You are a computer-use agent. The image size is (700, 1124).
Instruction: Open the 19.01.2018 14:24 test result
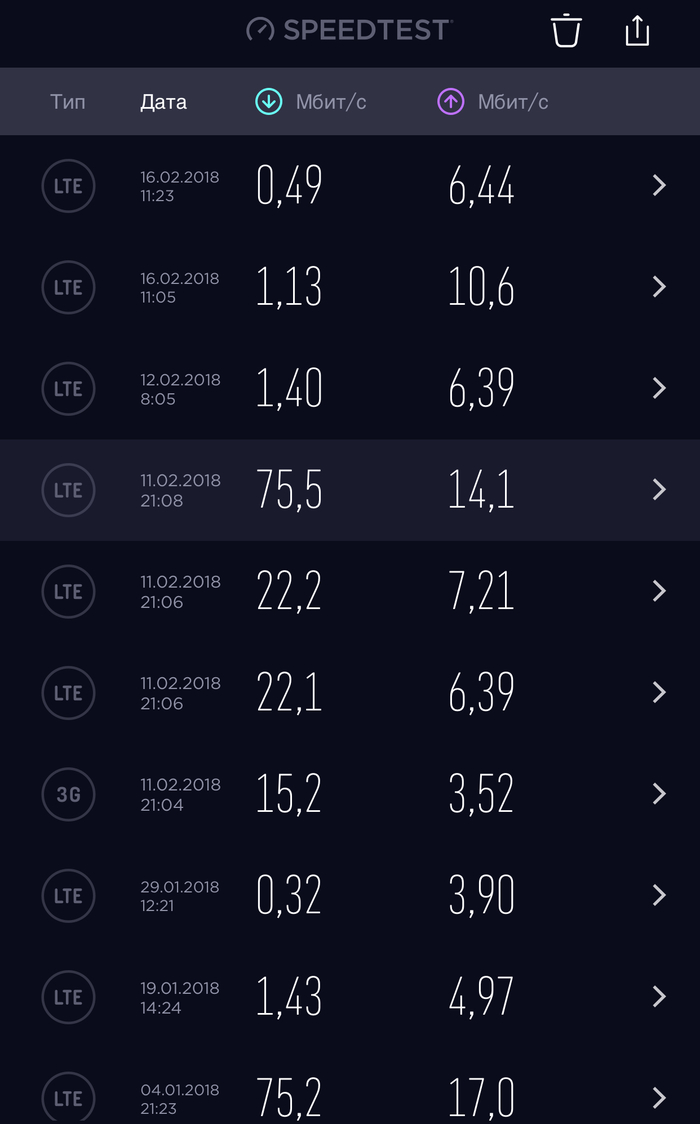[x=350, y=997]
